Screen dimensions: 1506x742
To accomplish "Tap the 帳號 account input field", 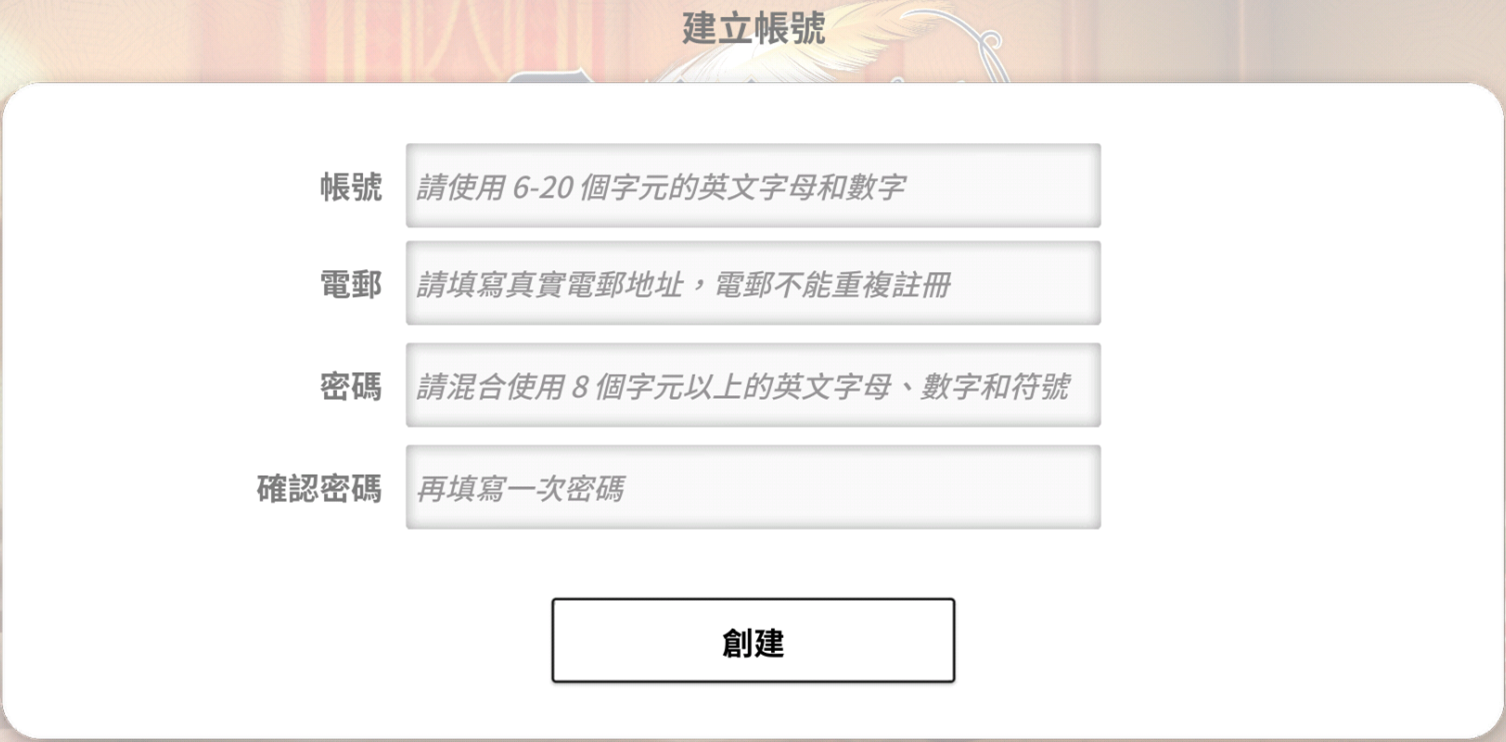I will pyautogui.click(x=752, y=186).
